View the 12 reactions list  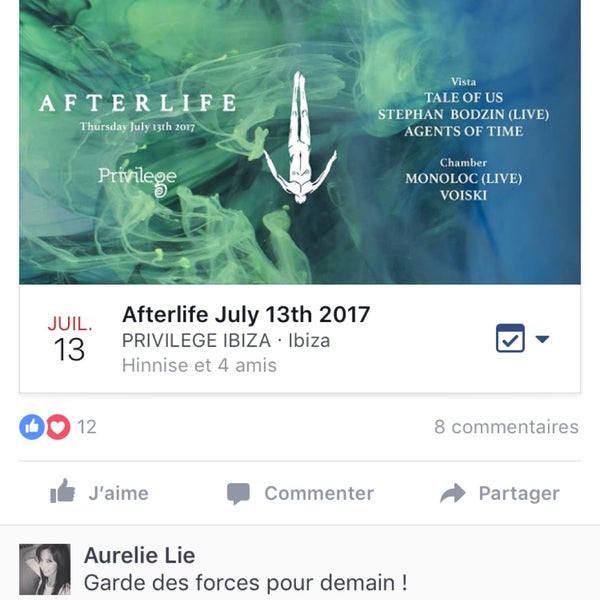point(58,427)
